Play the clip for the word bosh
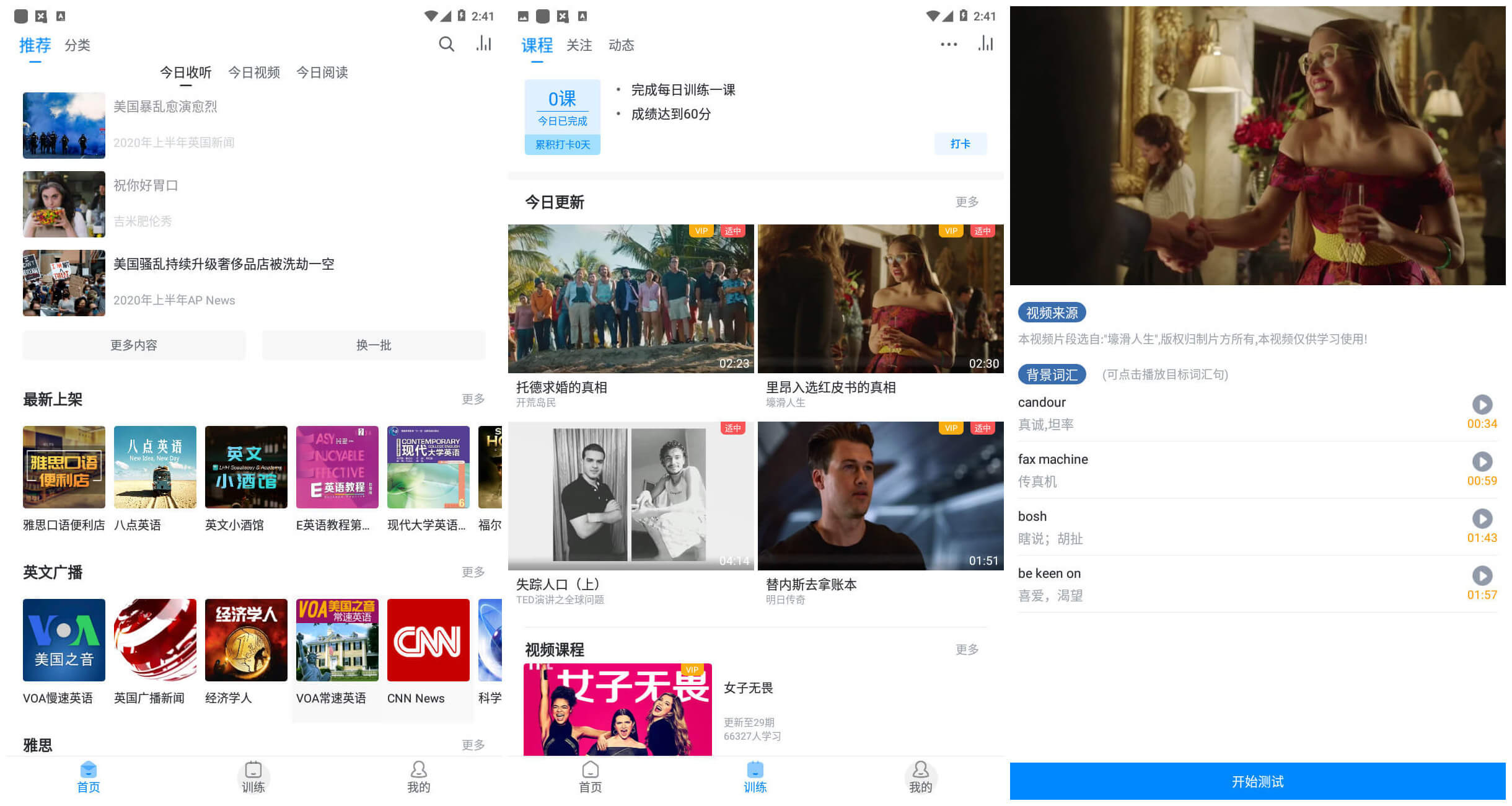The image size is (1512, 806). tap(1482, 519)
